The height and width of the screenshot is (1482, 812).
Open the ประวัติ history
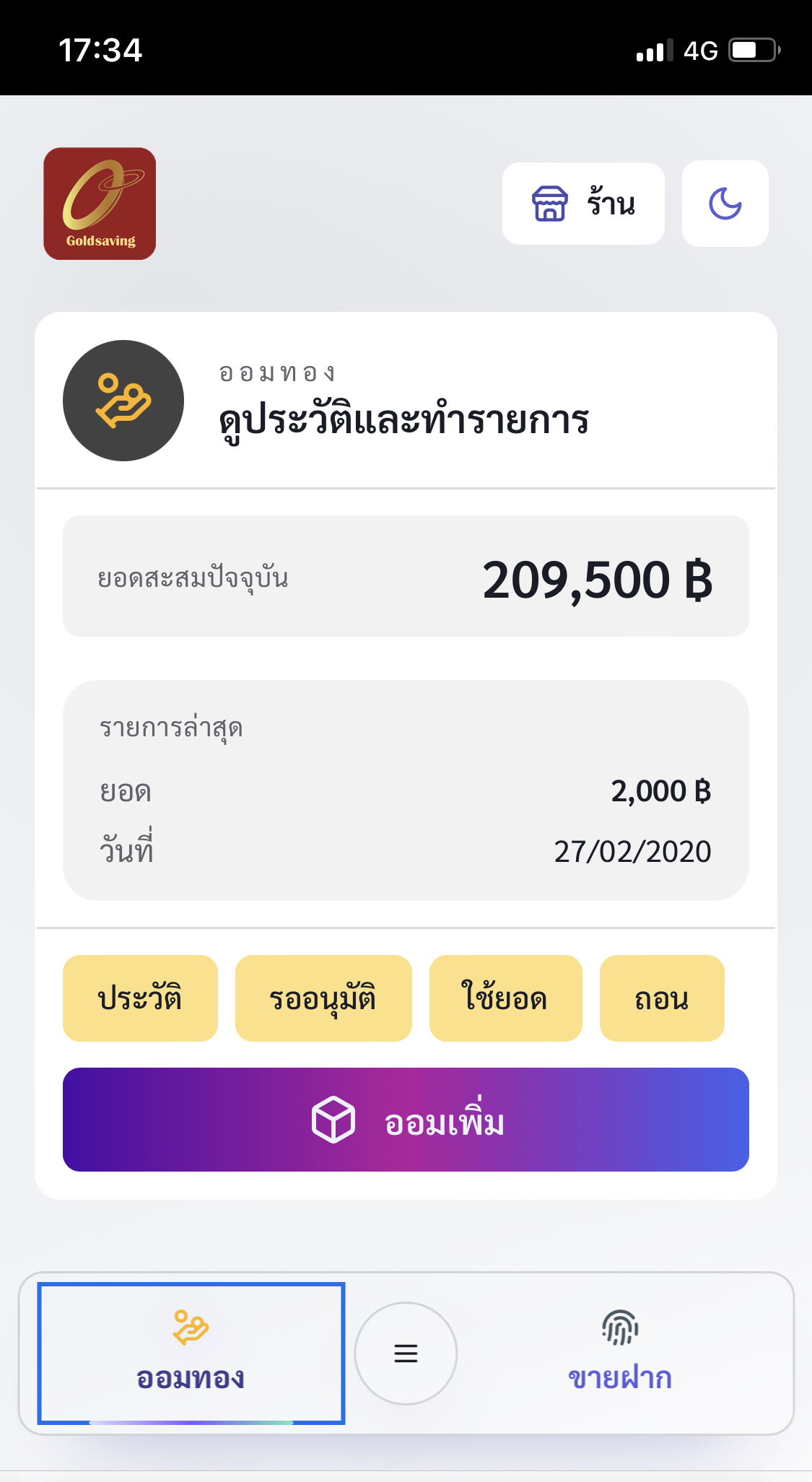140,998
